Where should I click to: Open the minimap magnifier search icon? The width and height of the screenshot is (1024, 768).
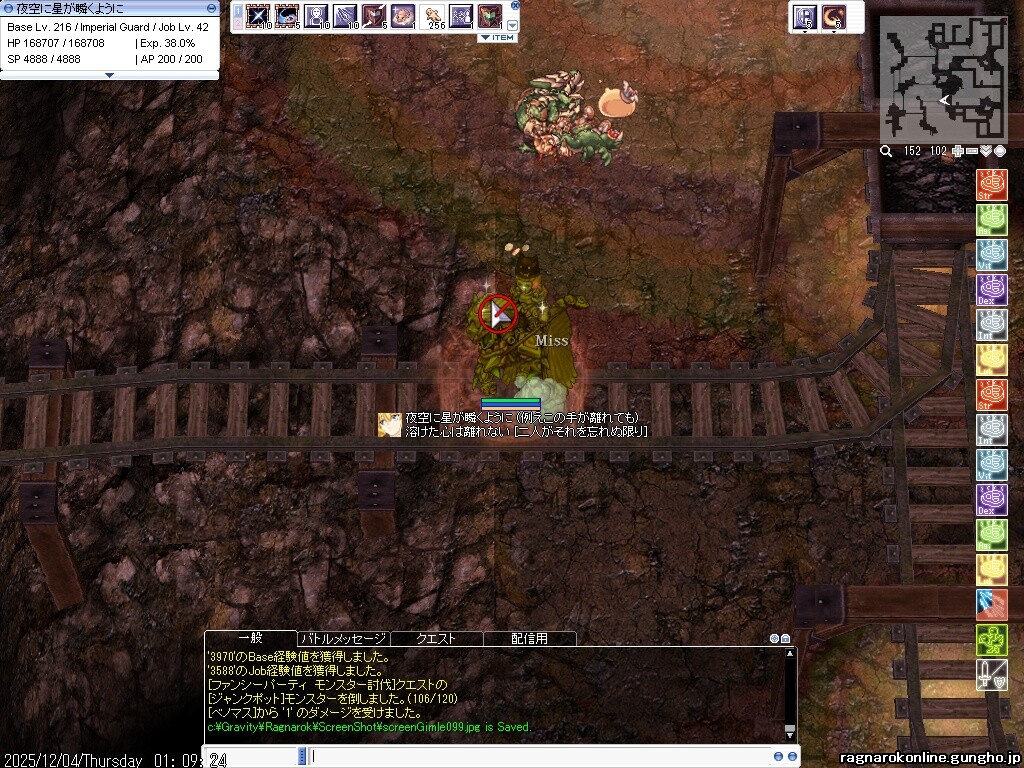click(x=886, y=151)
